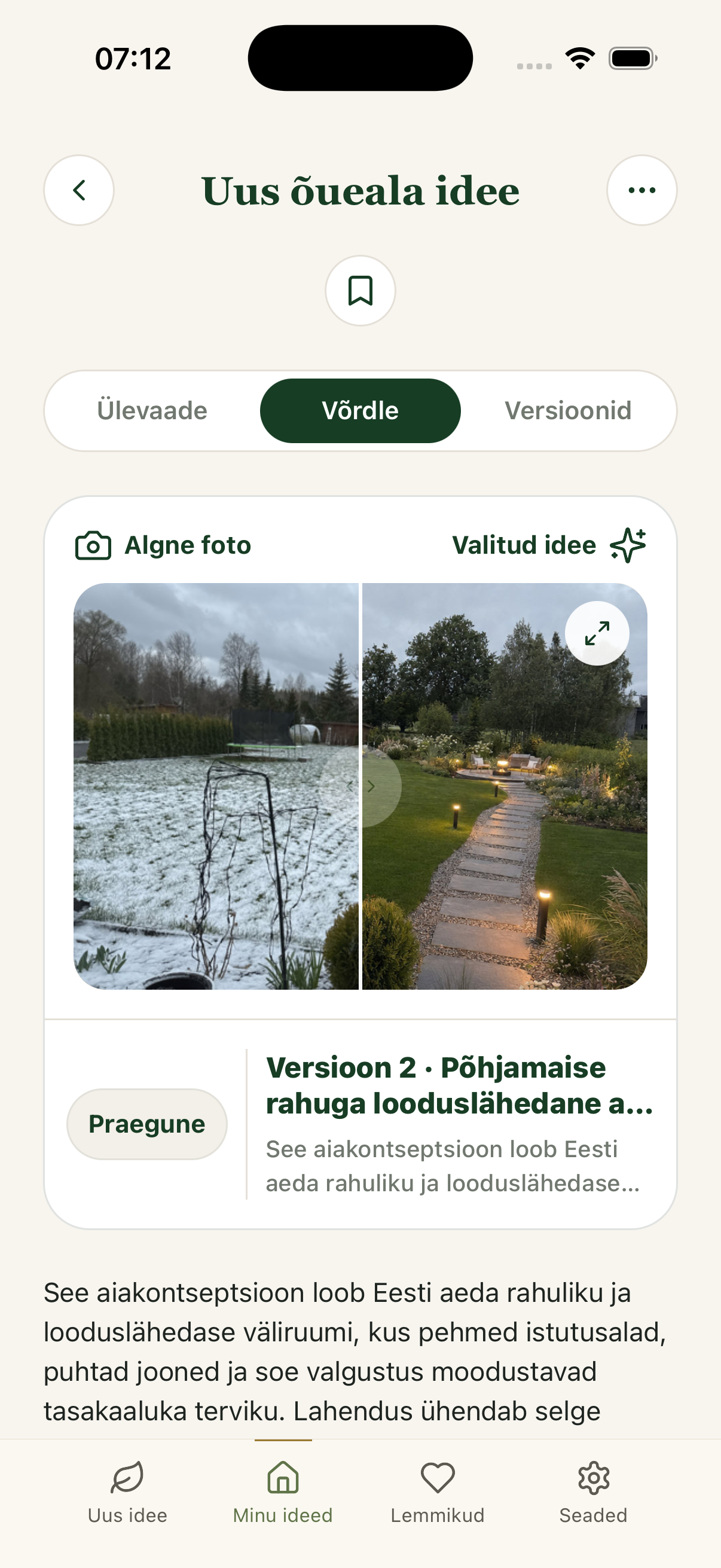
Task: Select the Võrdle tab
Action: (x=360, y=411)
